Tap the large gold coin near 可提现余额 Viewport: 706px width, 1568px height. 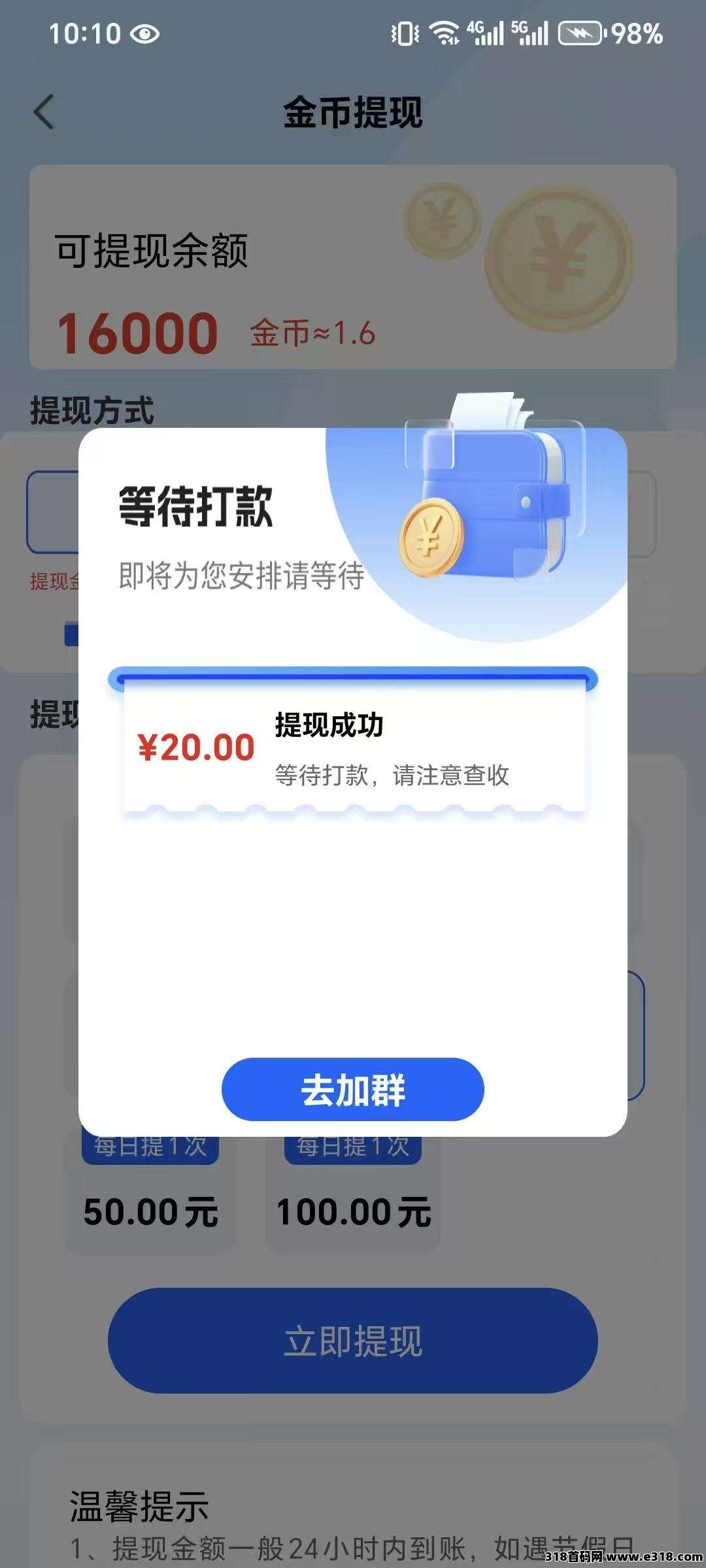pyautogui.click(x=559, y=255)
